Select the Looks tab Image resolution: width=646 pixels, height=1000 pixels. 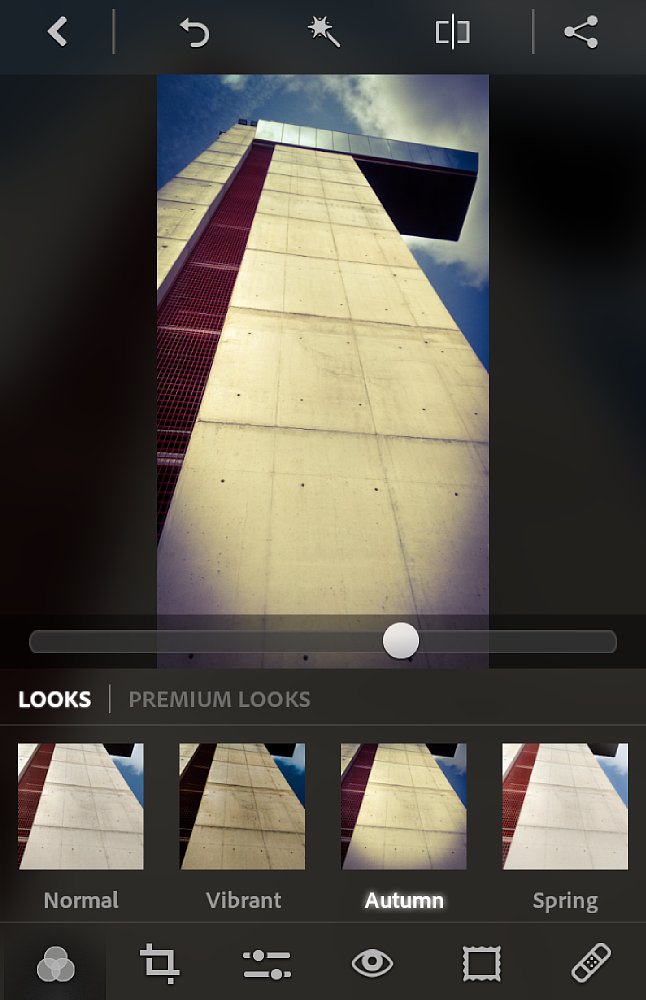click(54, 700)
